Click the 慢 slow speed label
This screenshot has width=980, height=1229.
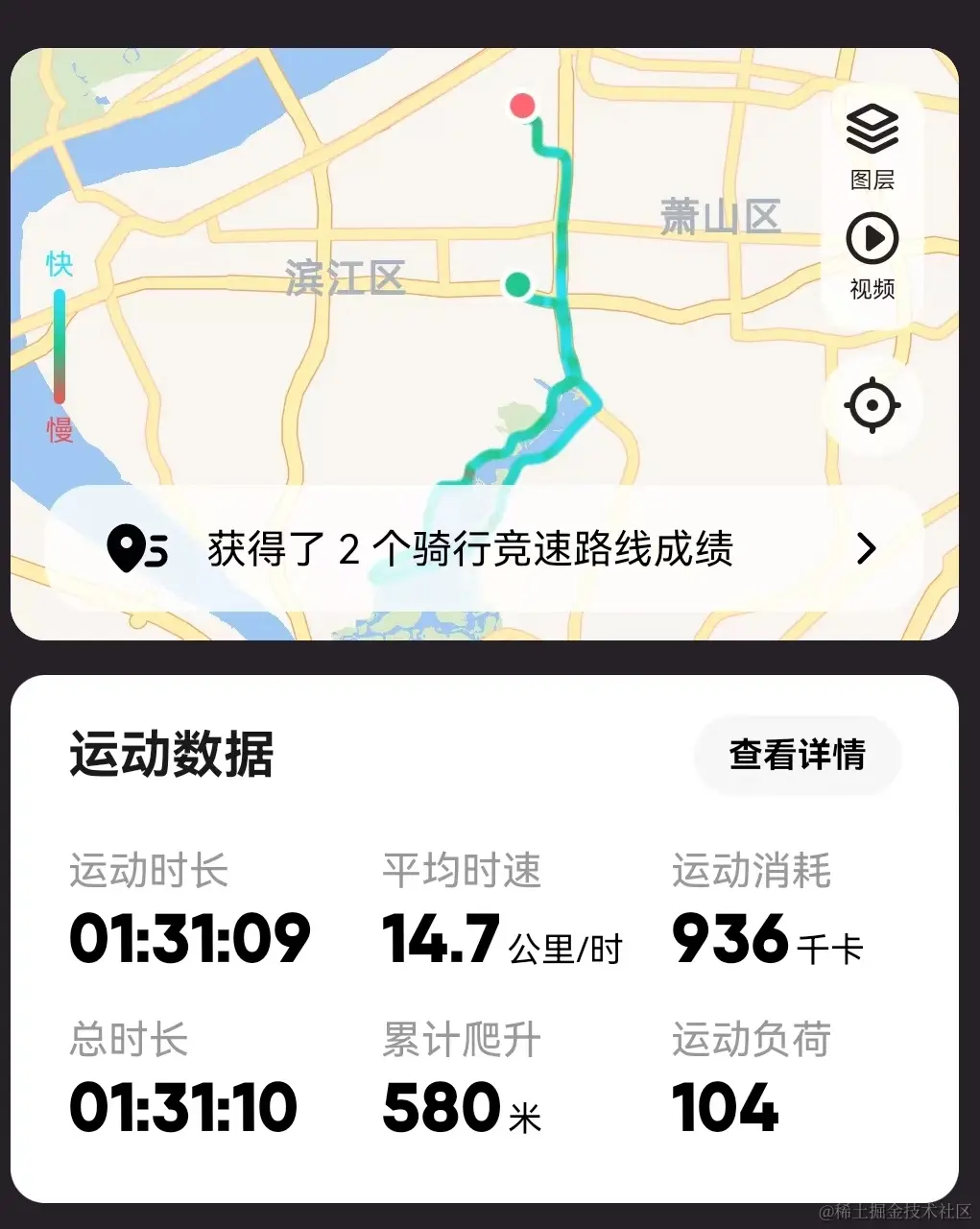coord(60,431)
